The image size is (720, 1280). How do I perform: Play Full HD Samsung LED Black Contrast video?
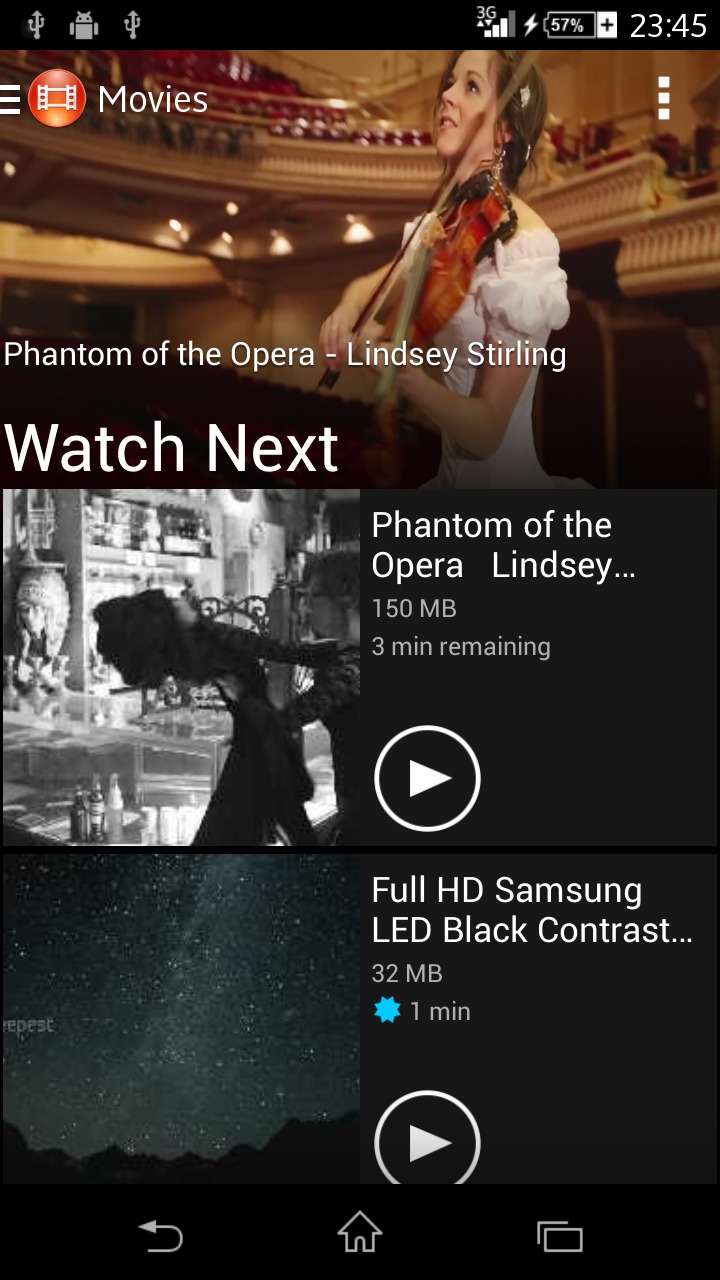pyautogui.click(x=427, y=1140)
